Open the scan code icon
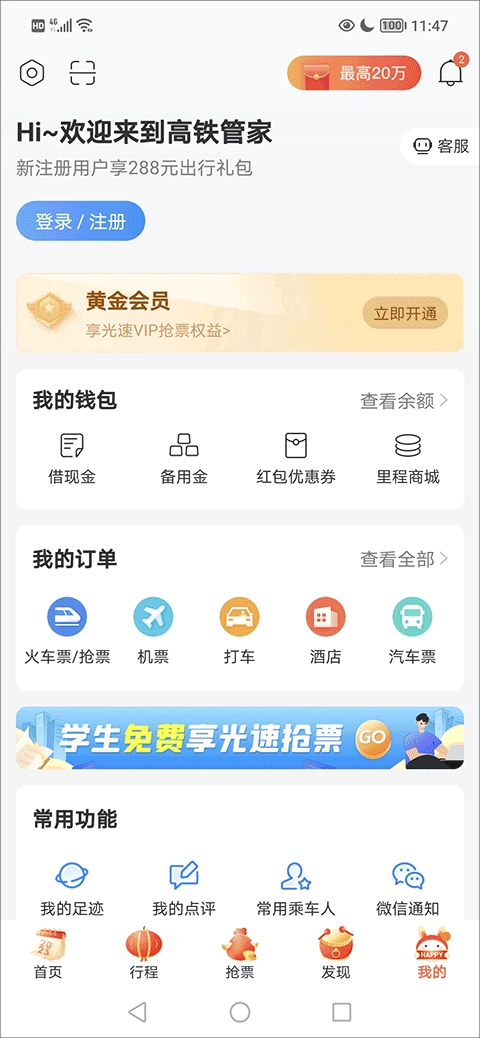The height and width of the screenshot is (1038, 480). pyautogui.click(x=83, y=73)
